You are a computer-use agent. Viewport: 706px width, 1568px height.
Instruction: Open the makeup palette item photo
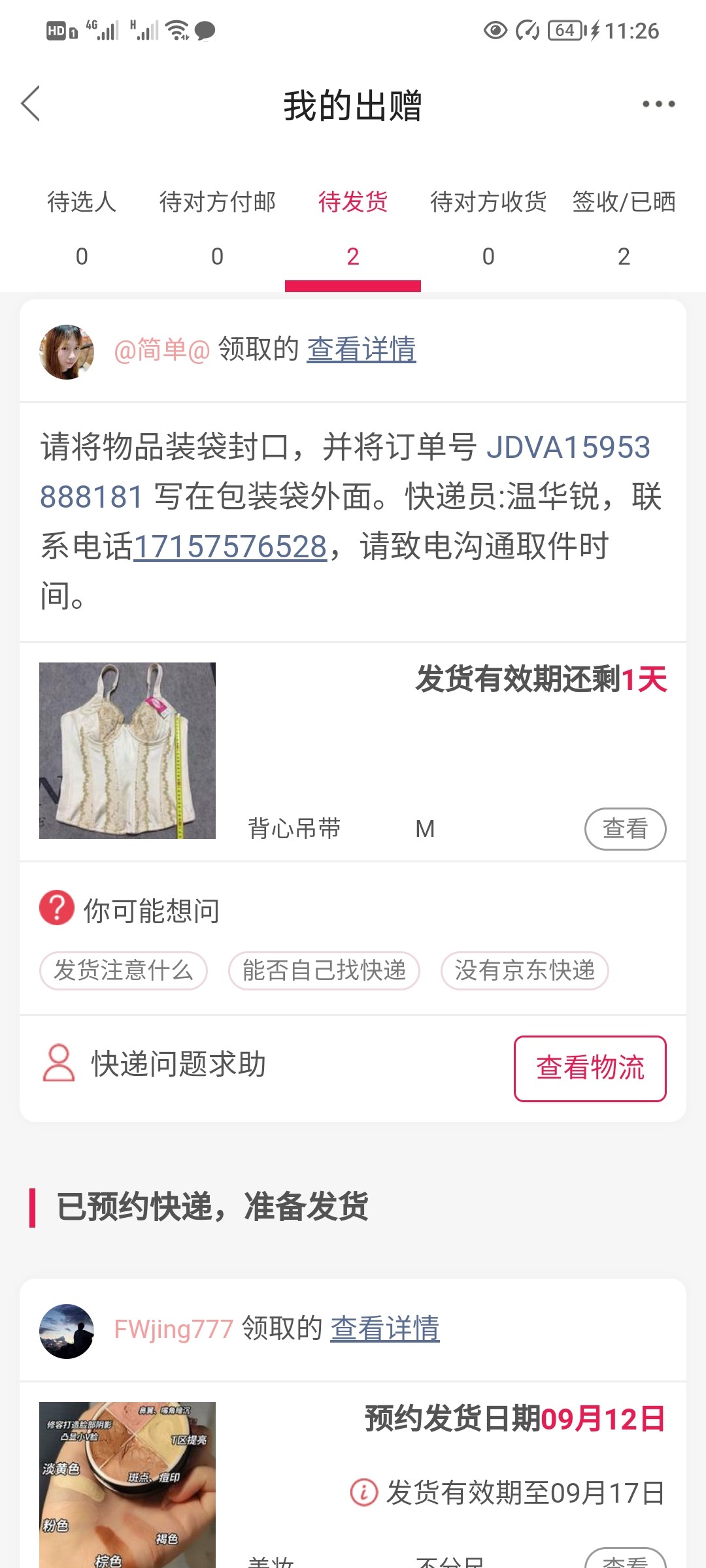[127, 1484]
